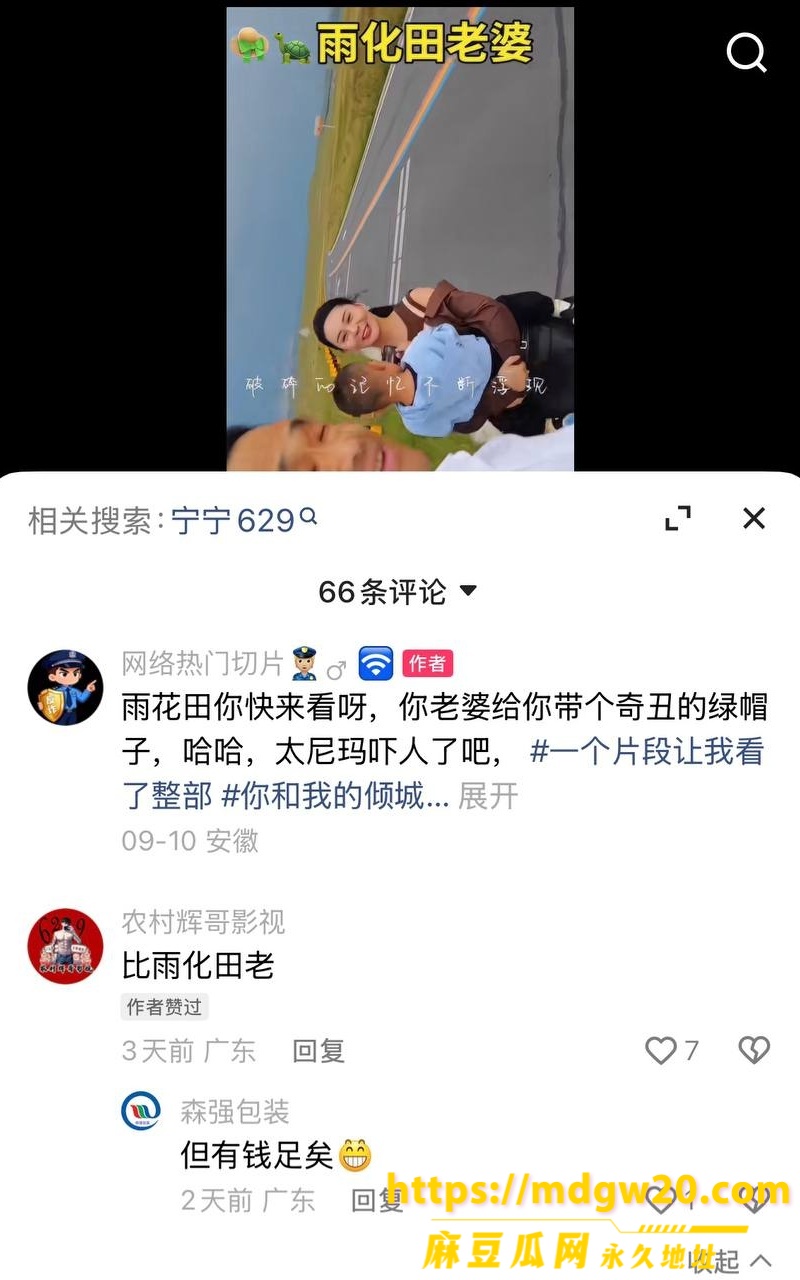Reply to 森强包装's comment
This screenshot has width=800, height=1280.
click(377, 1200)
